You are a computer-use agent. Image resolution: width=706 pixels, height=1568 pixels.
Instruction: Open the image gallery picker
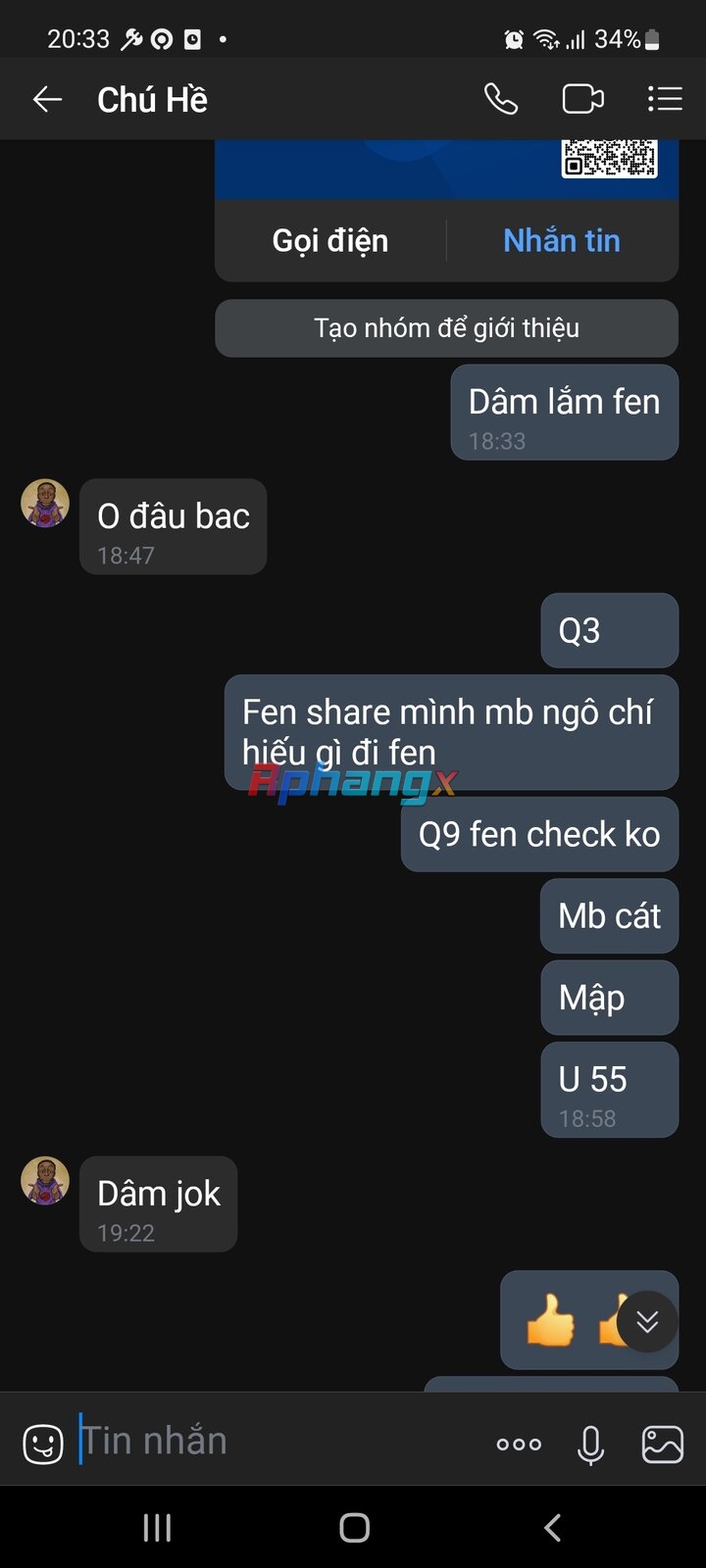click(663, 1444)
